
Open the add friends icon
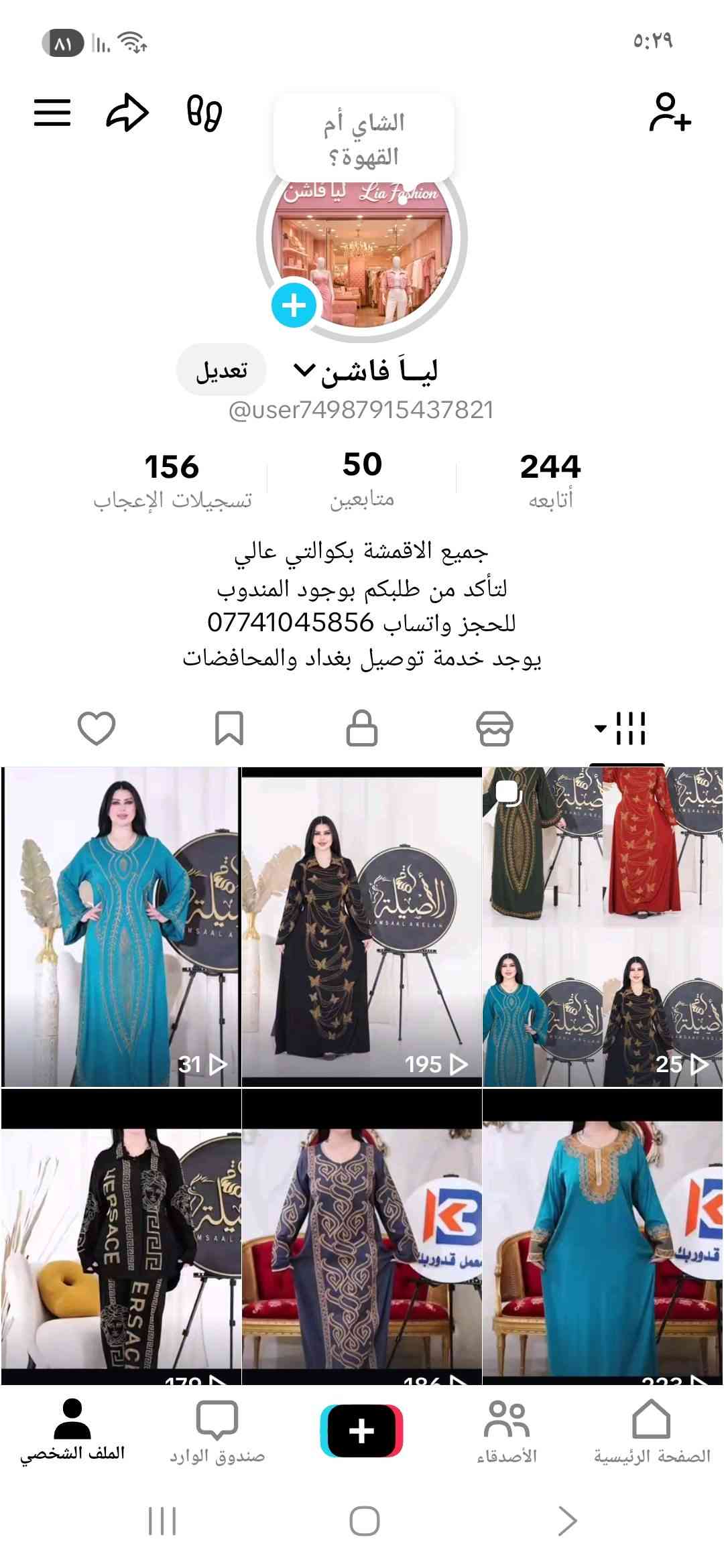[x=669, y=112]
